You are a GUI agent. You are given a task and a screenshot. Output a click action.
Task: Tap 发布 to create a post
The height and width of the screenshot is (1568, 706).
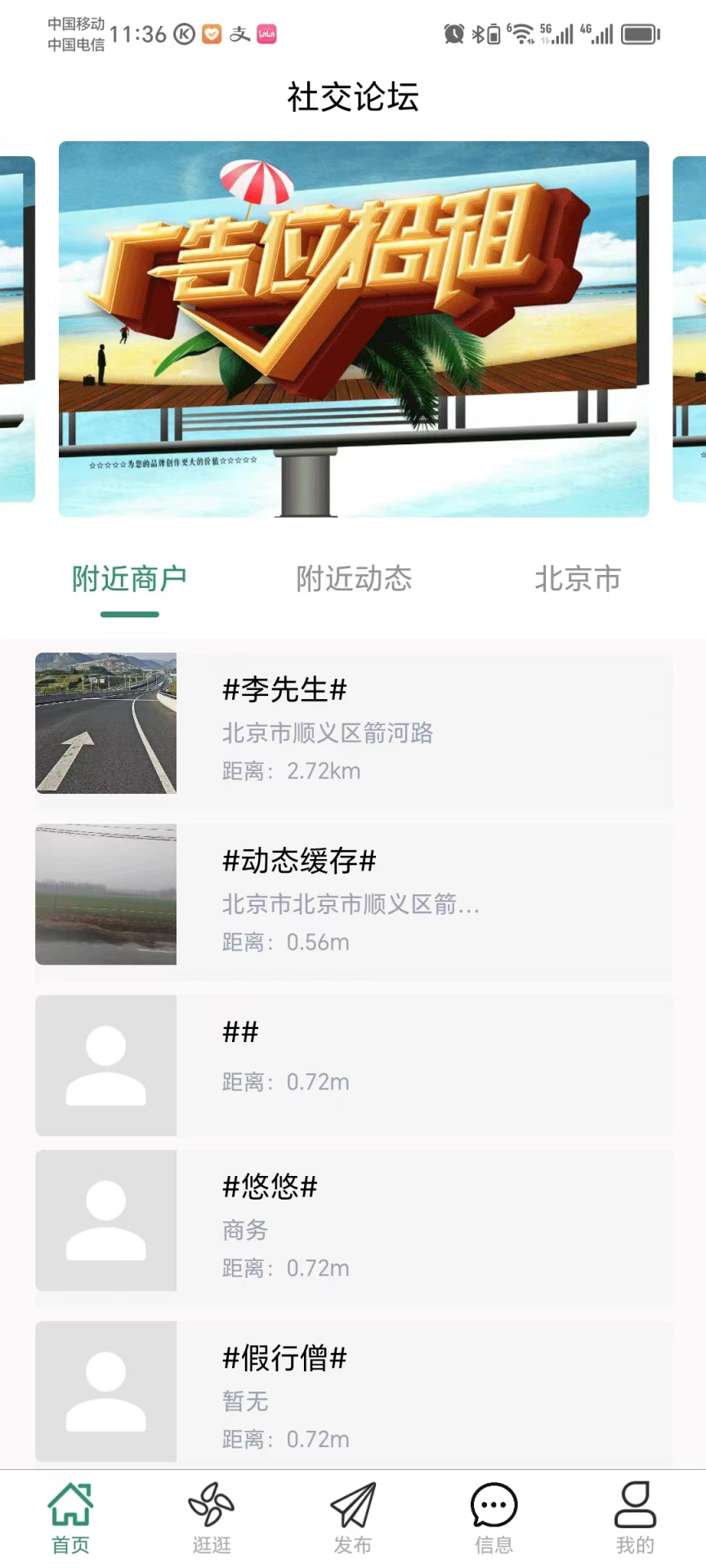pyautogui.click(x=353, y=1517)
